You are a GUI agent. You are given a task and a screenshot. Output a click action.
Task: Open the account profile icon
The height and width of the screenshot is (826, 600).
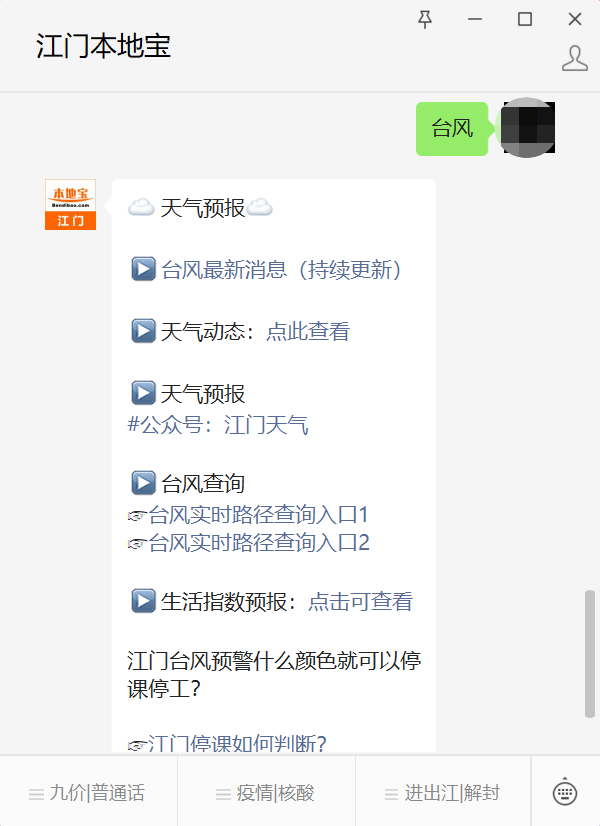(574, 58)
